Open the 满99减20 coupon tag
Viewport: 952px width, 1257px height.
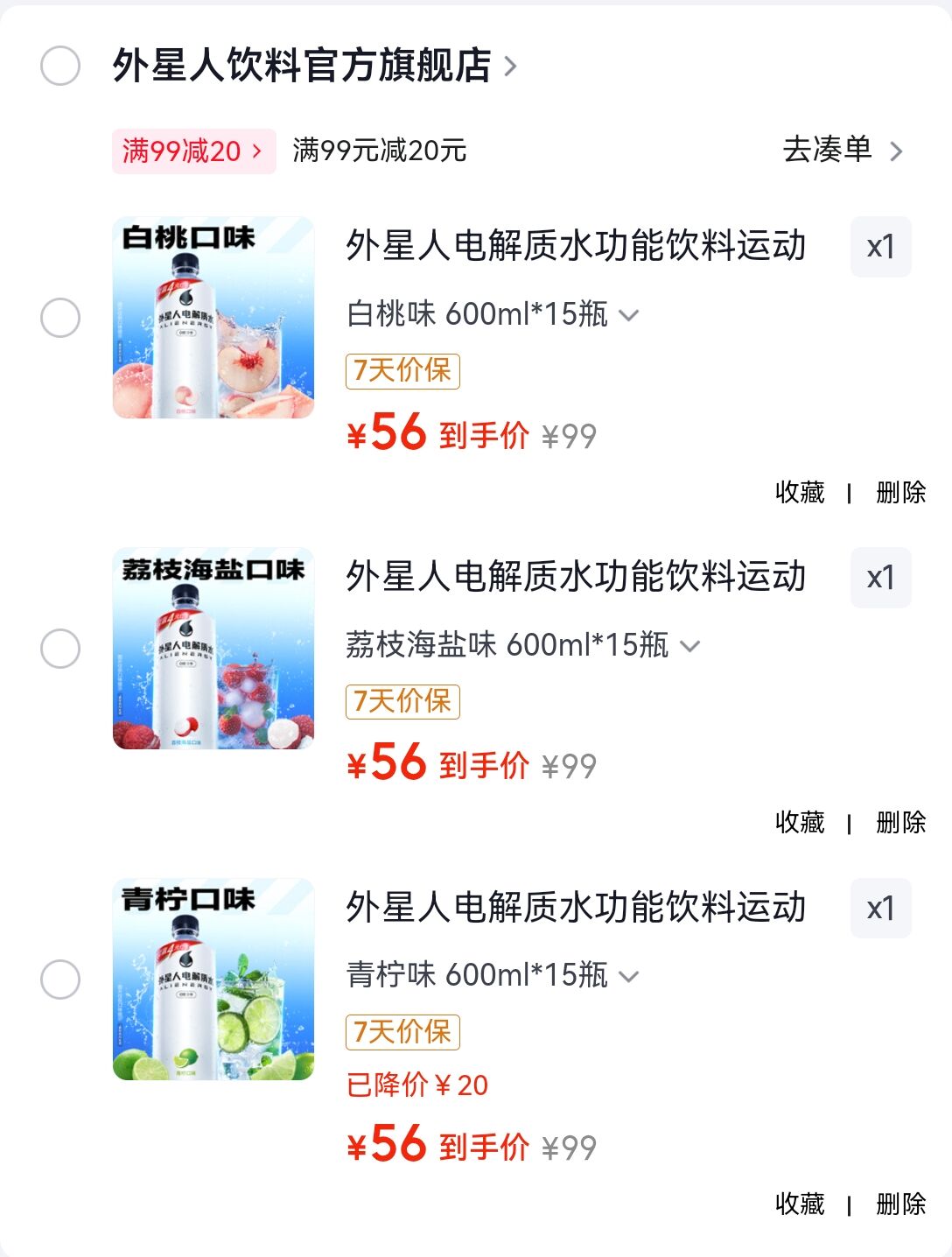coord(193,151)
